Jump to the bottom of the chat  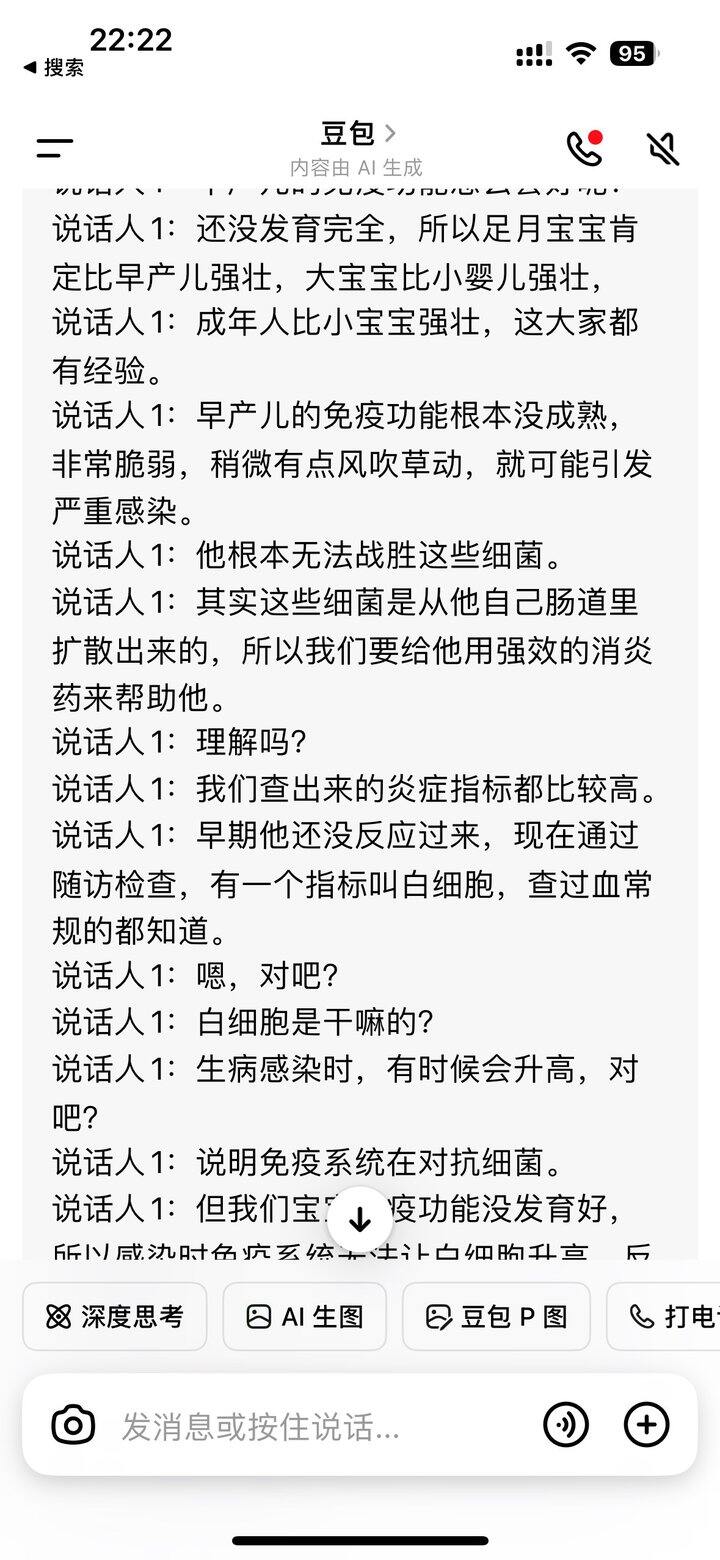point(360,1220)
